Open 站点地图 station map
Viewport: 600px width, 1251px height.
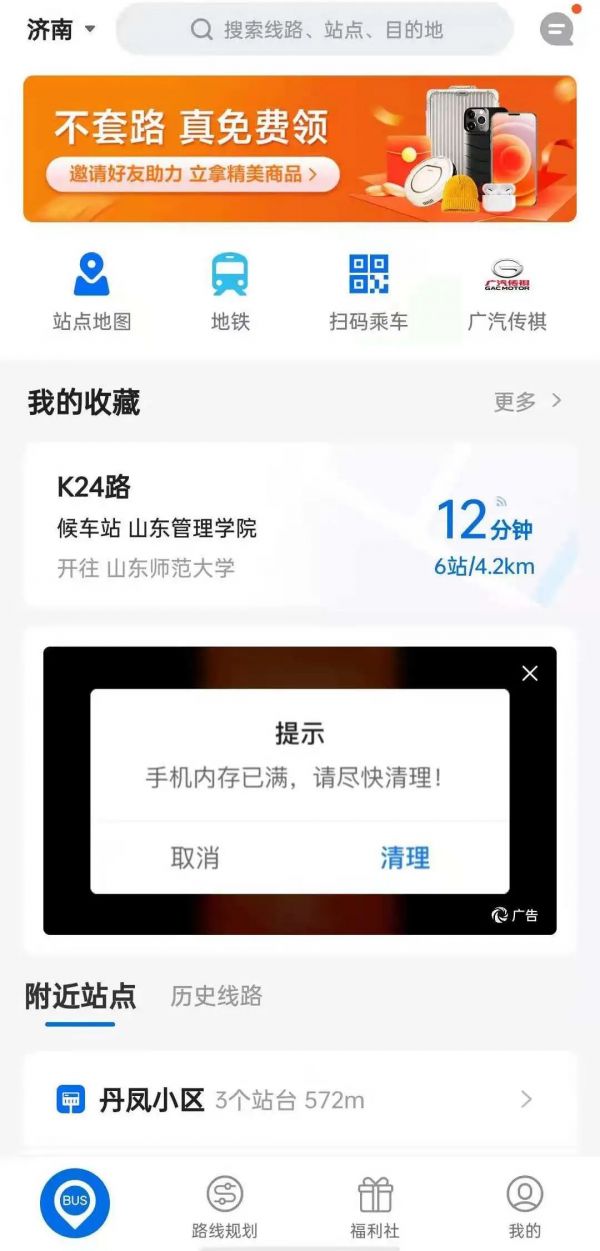(92, 291)
